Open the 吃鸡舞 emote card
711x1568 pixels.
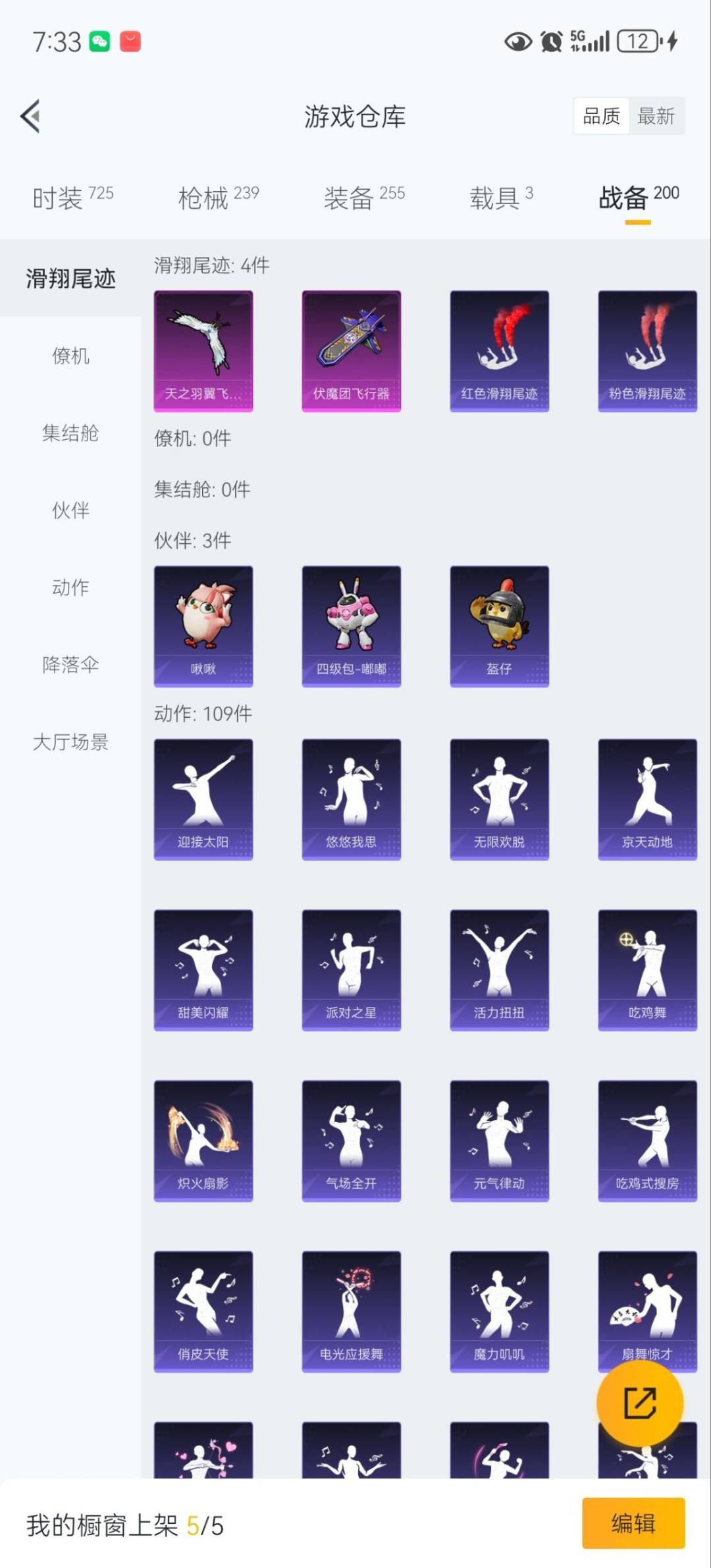click(647, 968)
